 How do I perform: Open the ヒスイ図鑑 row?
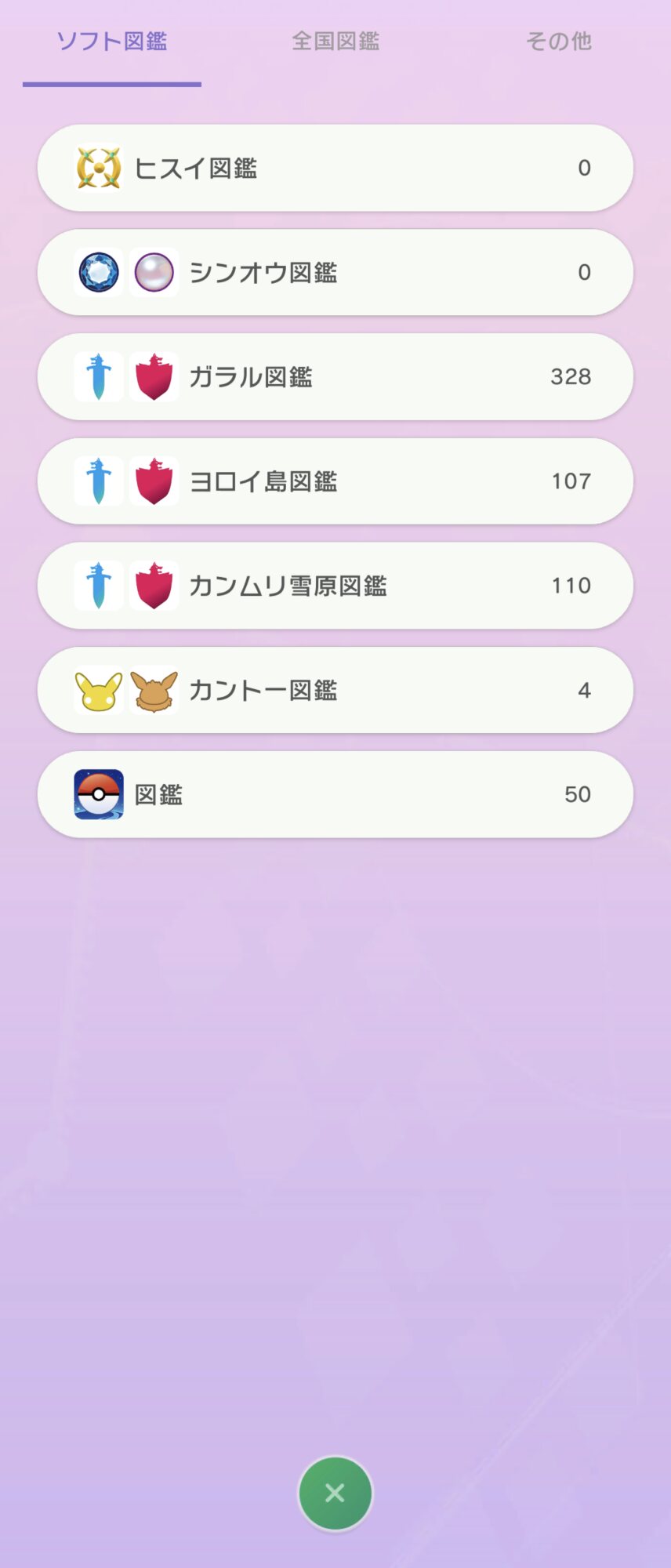click(x=335, y=168)
